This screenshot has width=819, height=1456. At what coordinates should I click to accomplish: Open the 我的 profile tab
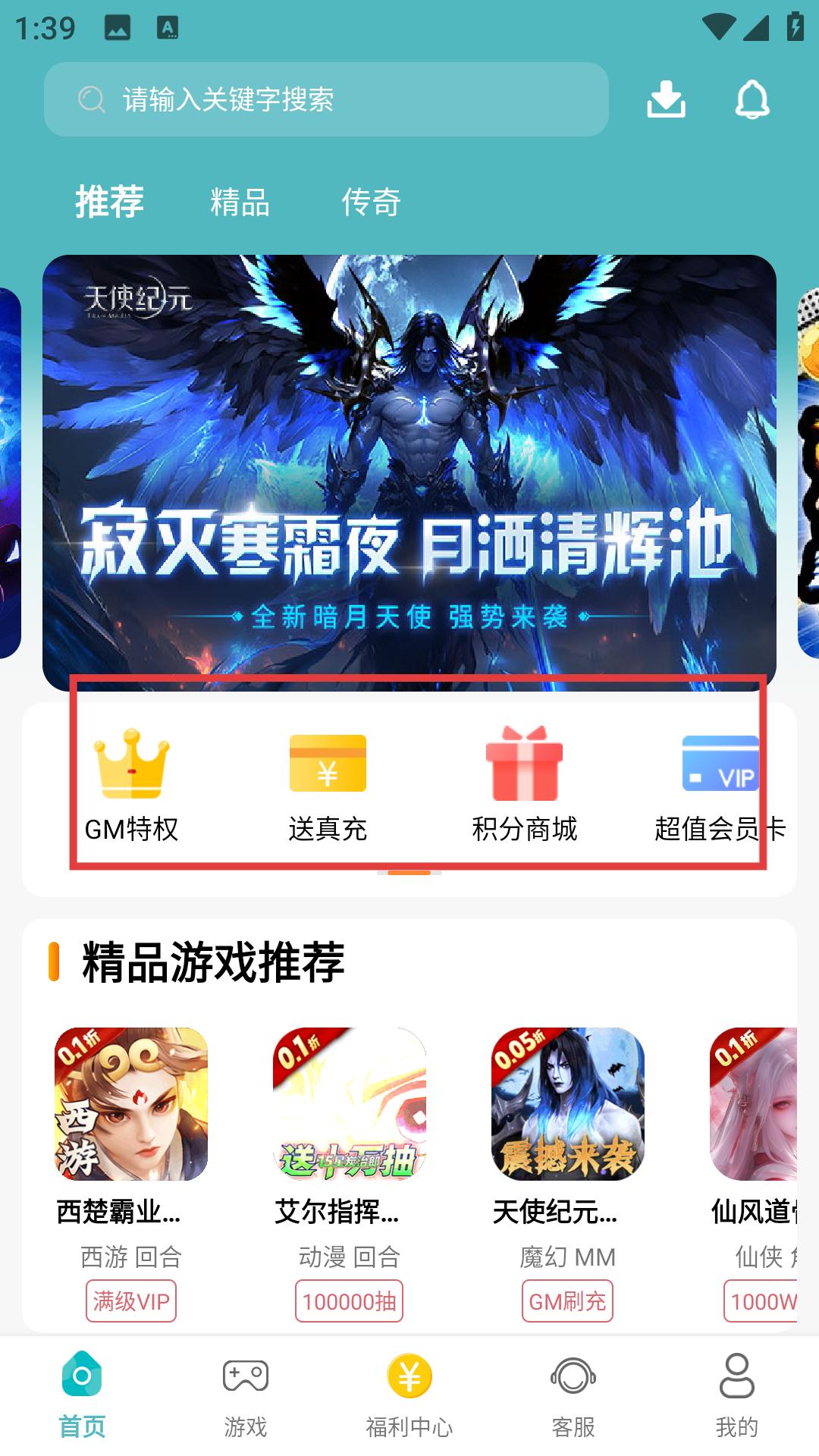(x=737, y=1395)
